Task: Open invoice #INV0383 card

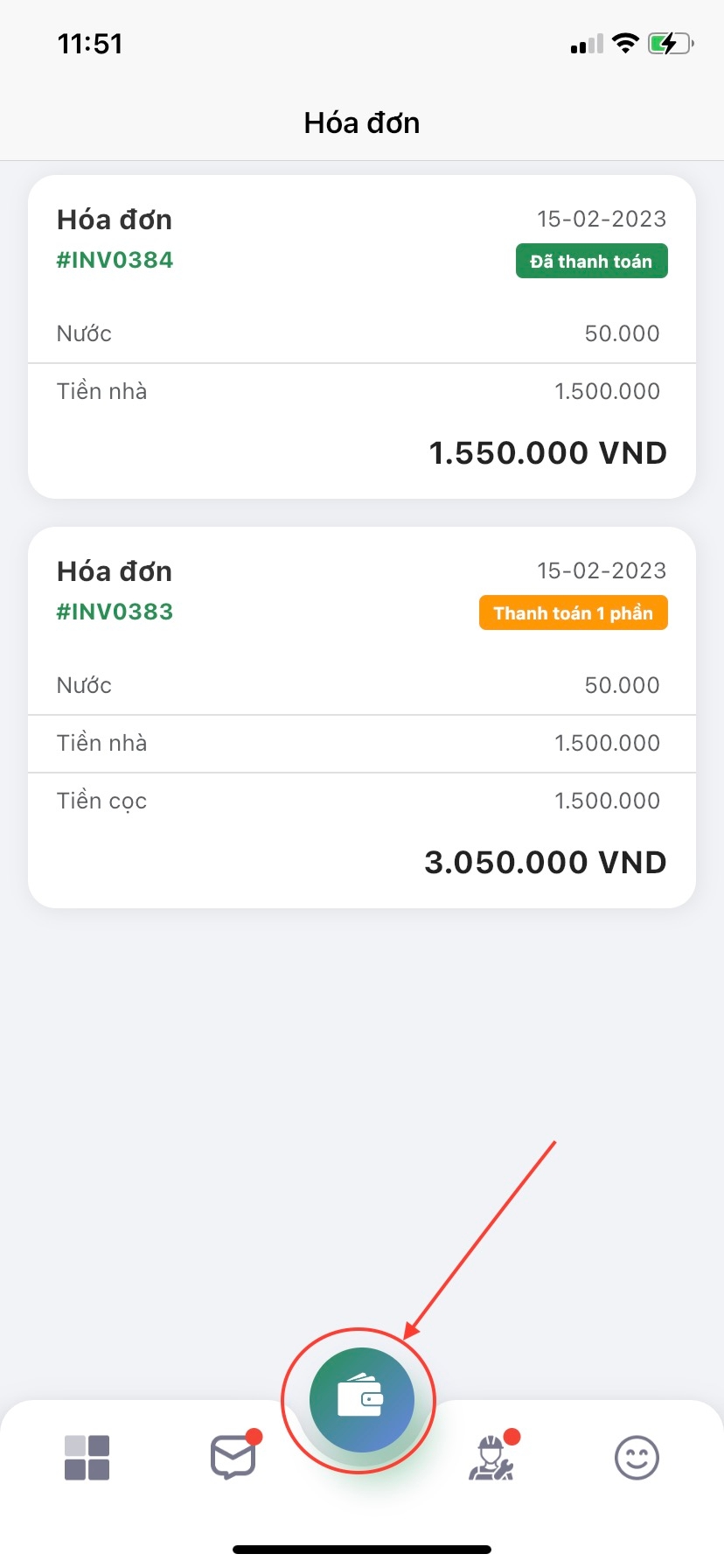Action: coord(362,717)
